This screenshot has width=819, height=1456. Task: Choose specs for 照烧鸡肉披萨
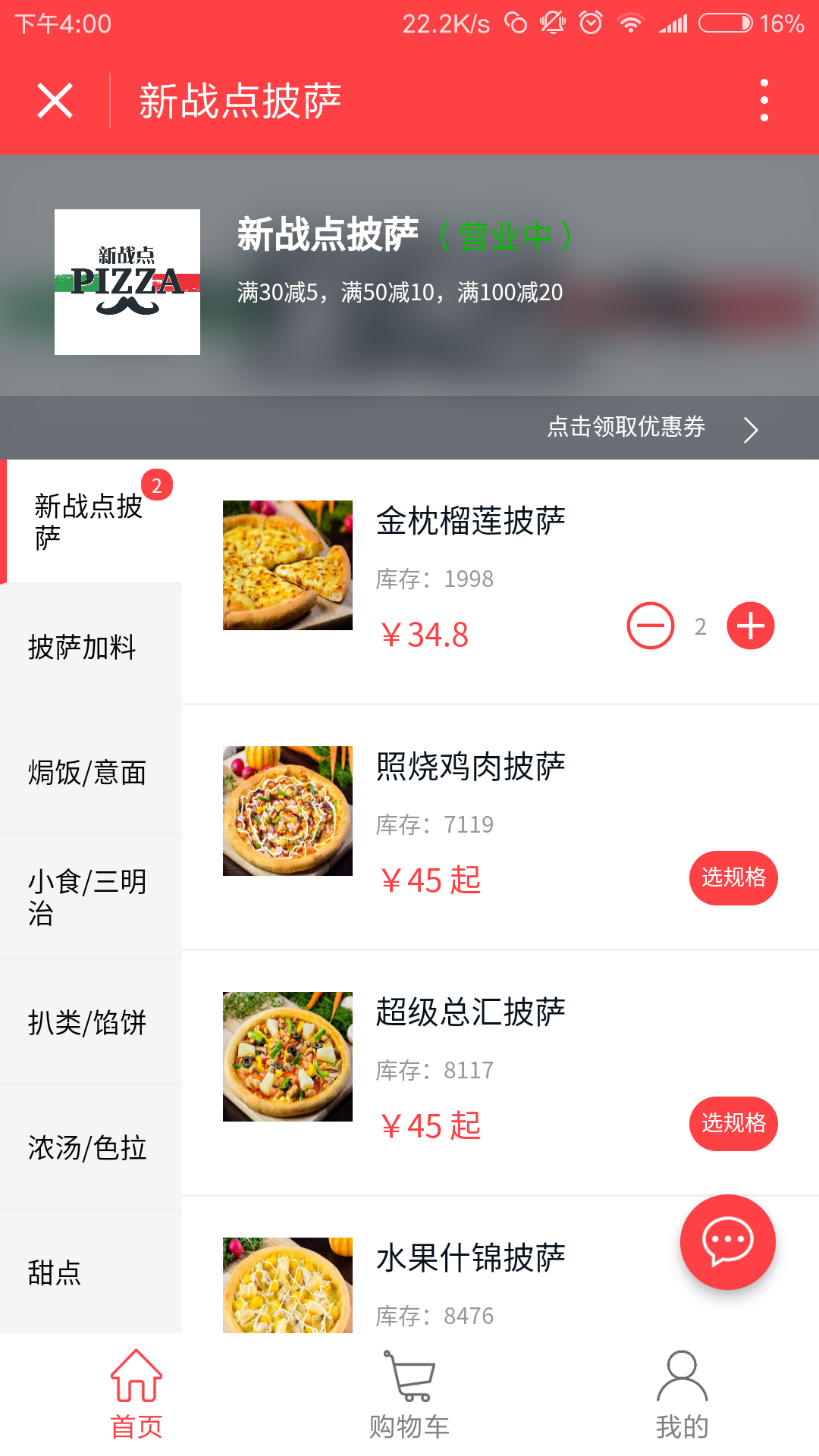point(733,878)
